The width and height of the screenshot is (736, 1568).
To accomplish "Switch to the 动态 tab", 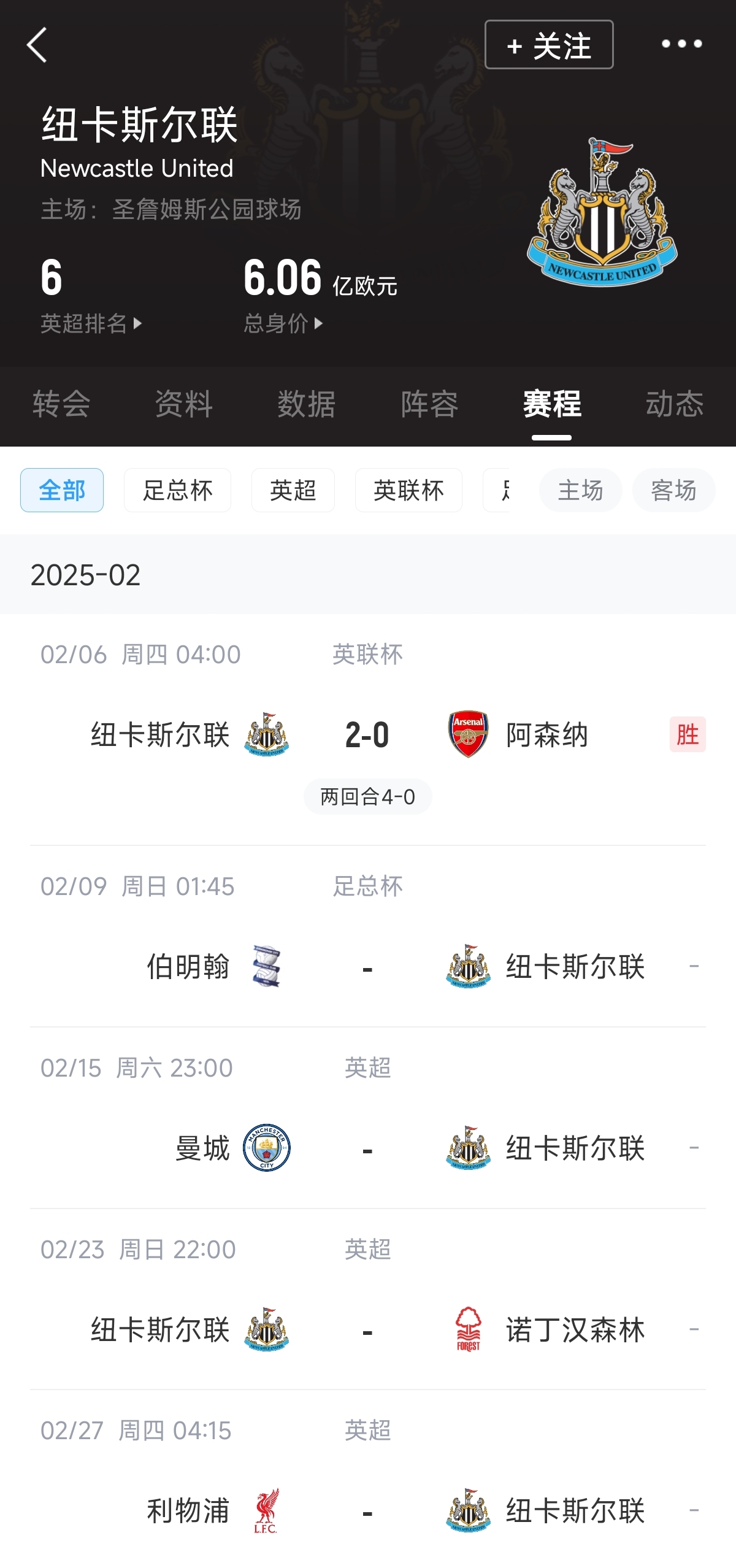I will click(x=674, y=404).
